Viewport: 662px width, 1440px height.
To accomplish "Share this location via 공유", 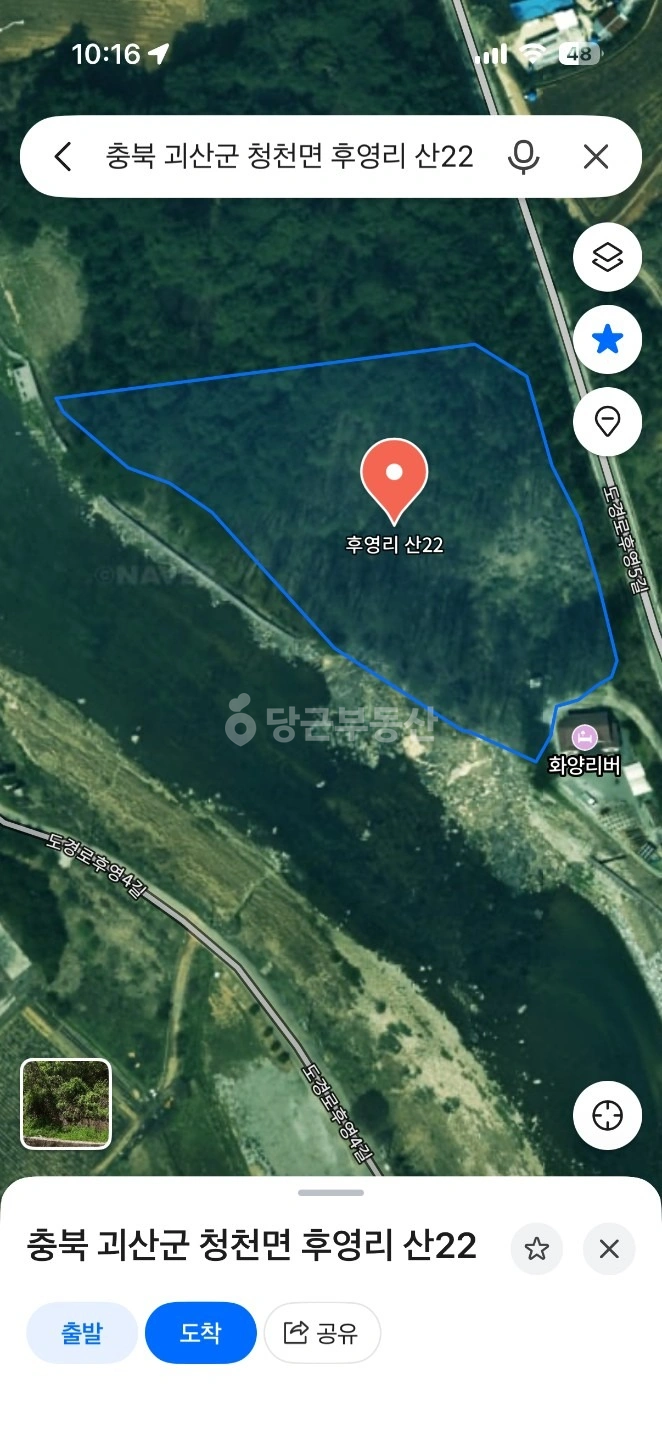I will tap(322, 1333).
